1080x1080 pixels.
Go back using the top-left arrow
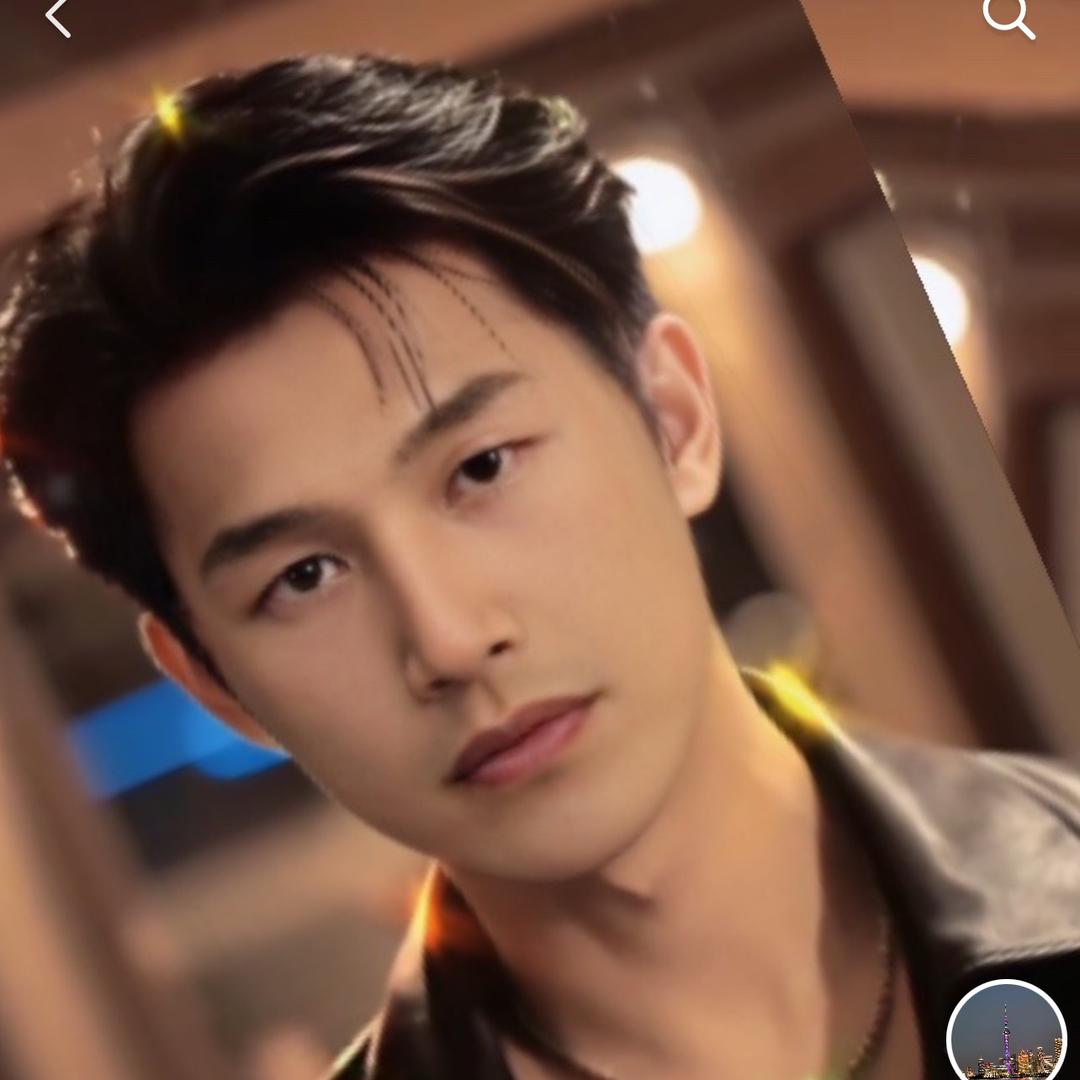click(58, 19)
